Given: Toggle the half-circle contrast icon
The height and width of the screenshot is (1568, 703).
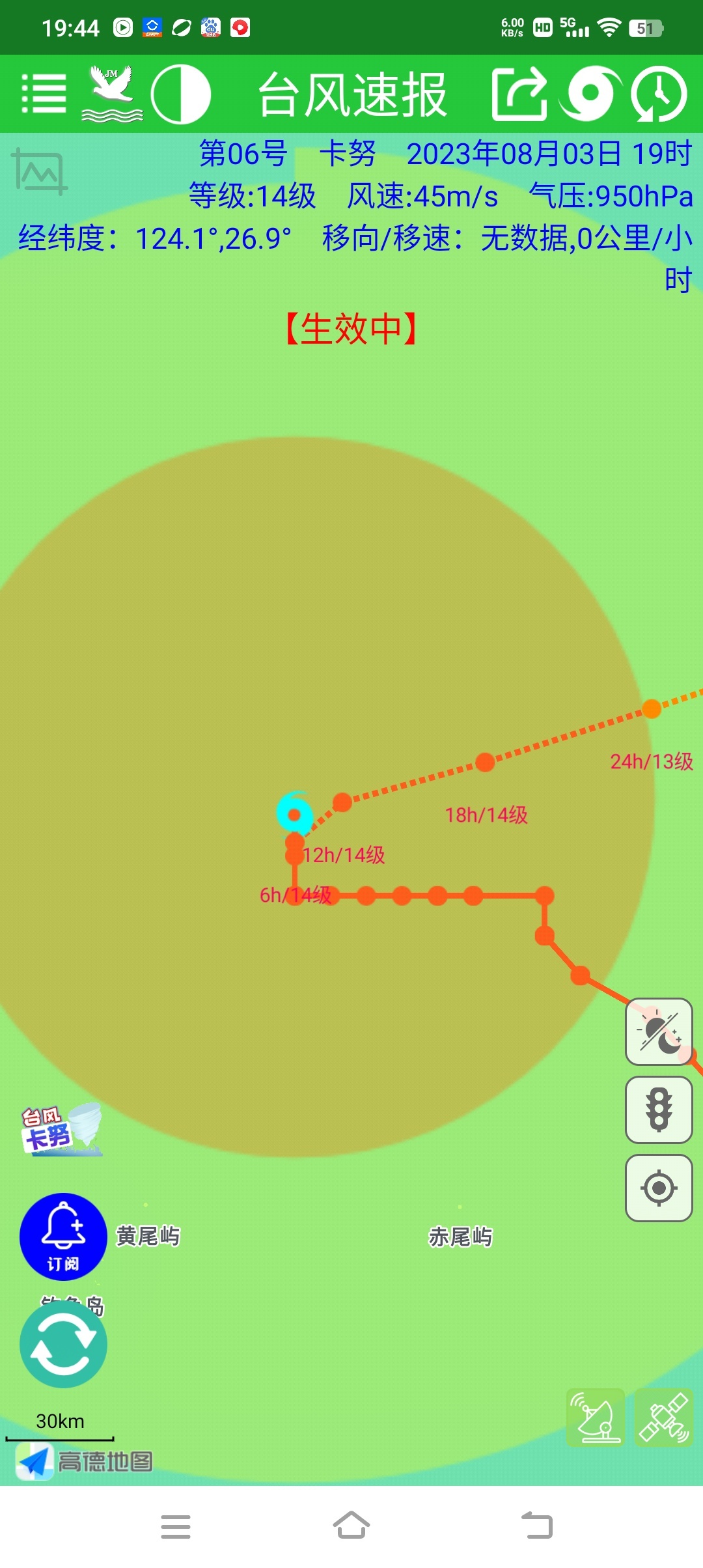Looking at the screenshot, I should click(180, 94).
